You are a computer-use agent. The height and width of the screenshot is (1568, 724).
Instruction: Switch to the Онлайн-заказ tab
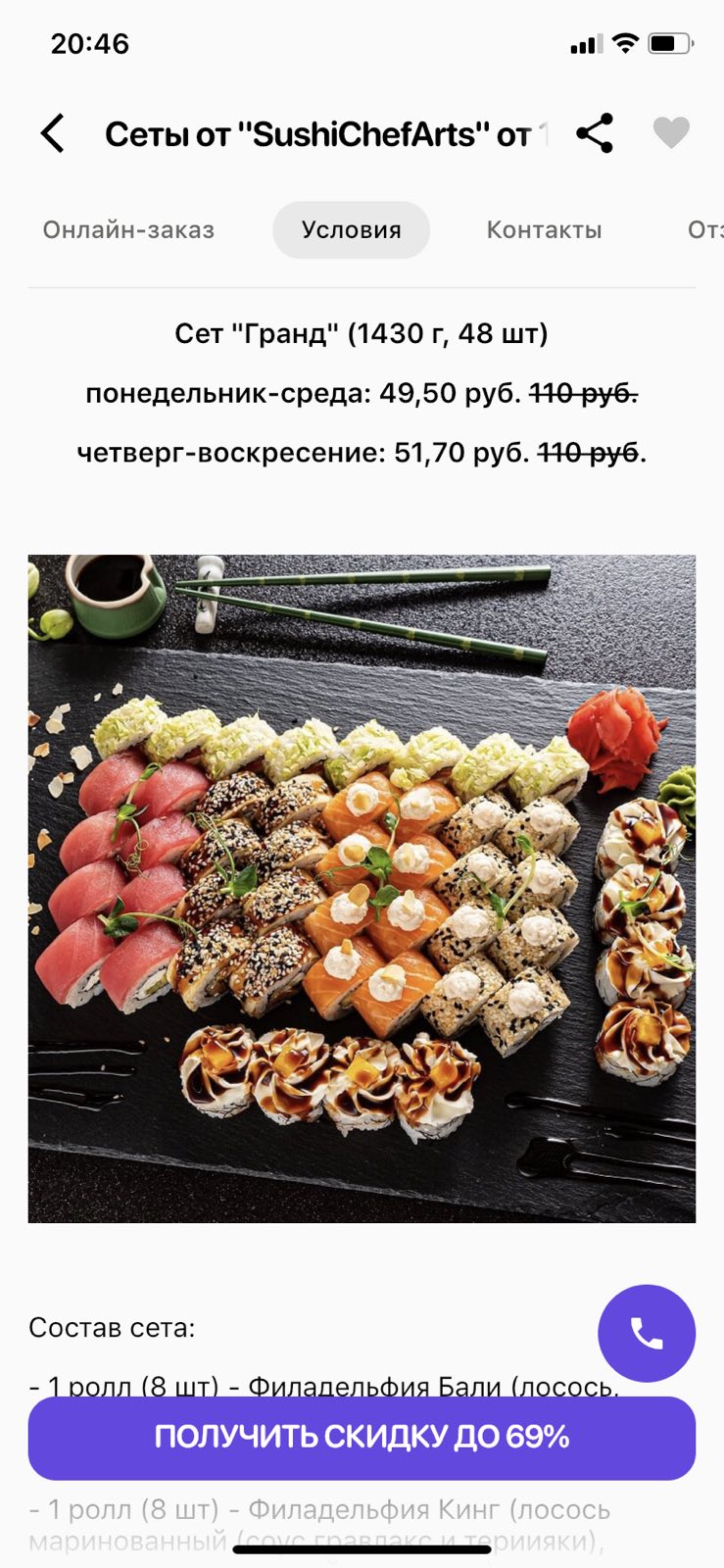tap(128, 230)
